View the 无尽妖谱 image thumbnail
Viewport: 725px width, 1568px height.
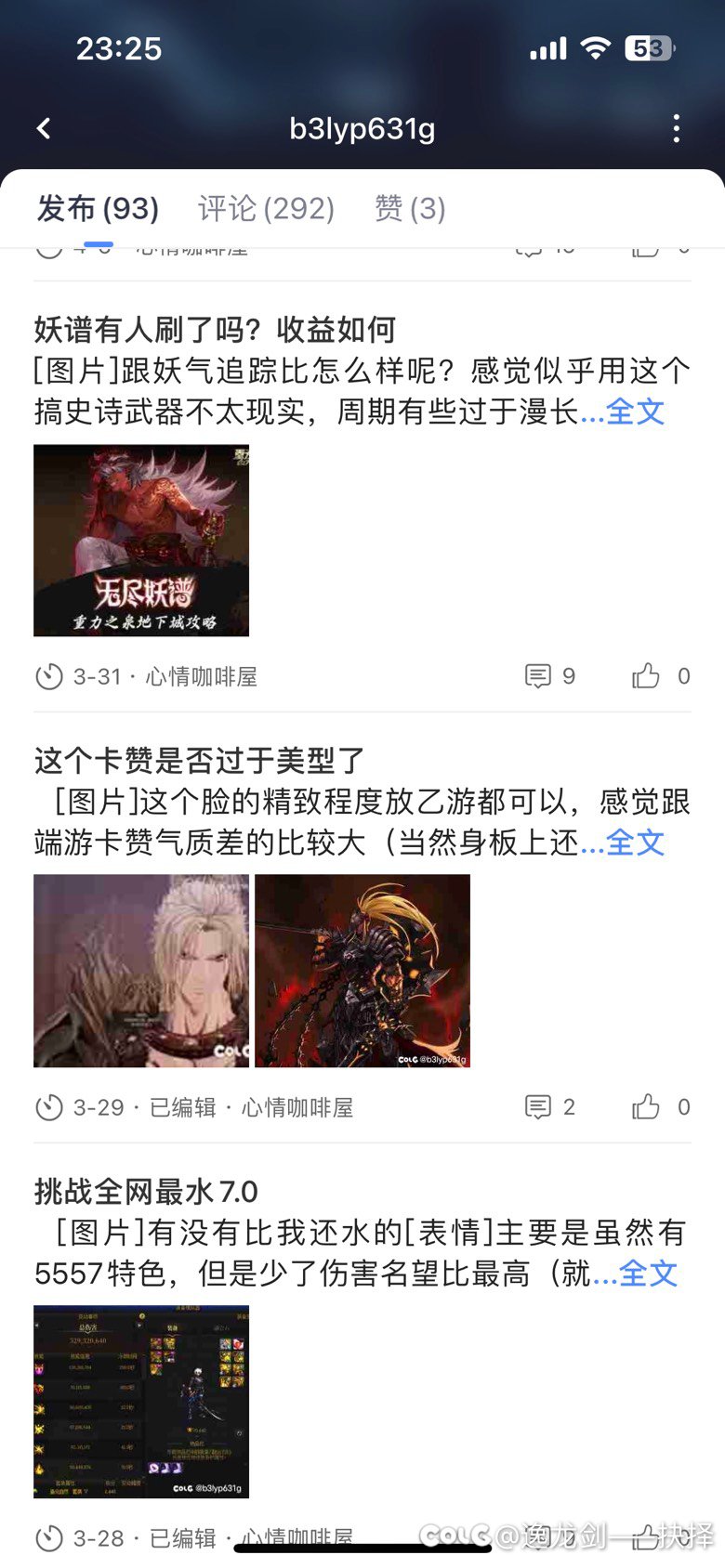tap(141, 541)
